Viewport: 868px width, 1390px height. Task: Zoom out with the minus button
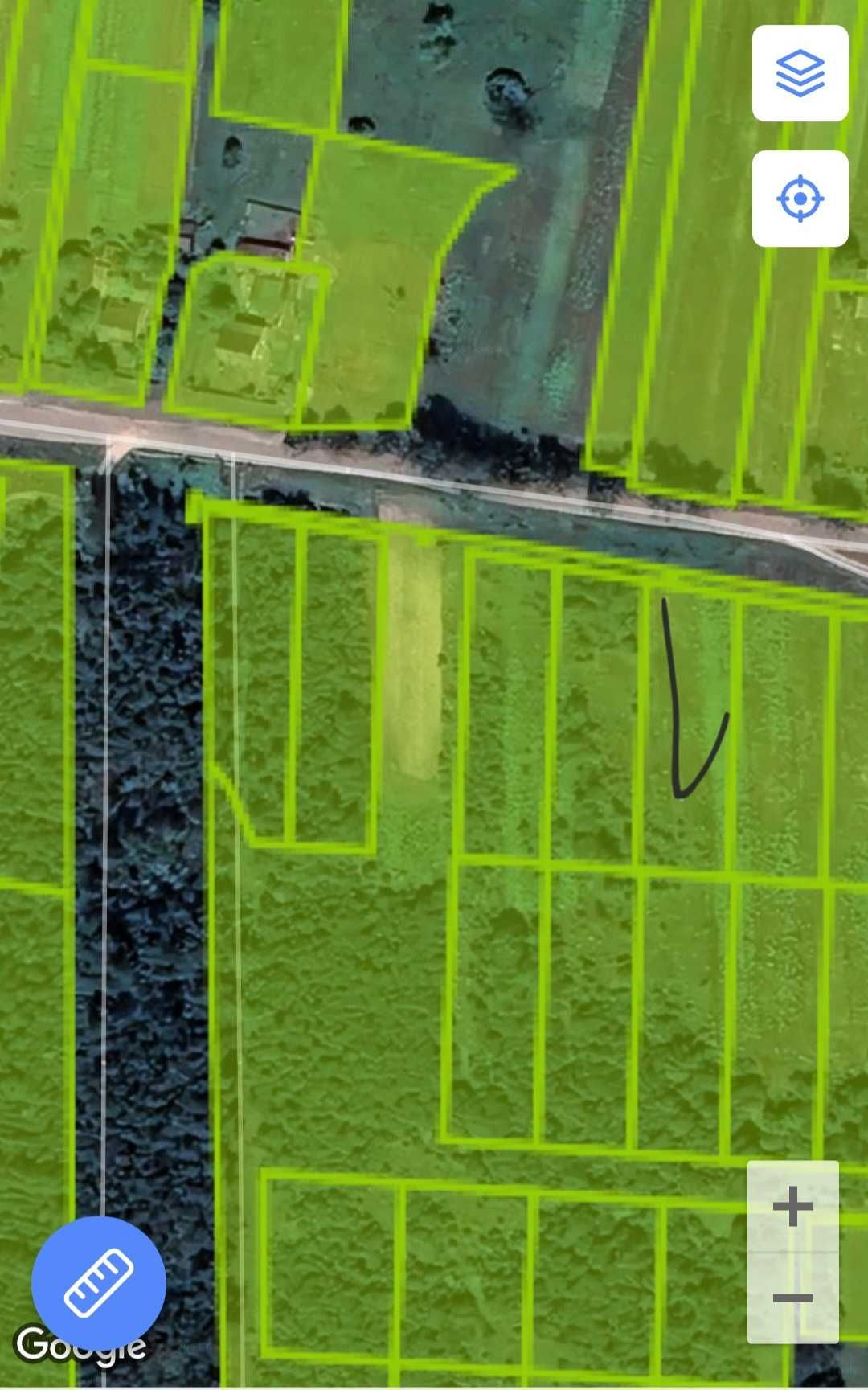pos(793,1298)
